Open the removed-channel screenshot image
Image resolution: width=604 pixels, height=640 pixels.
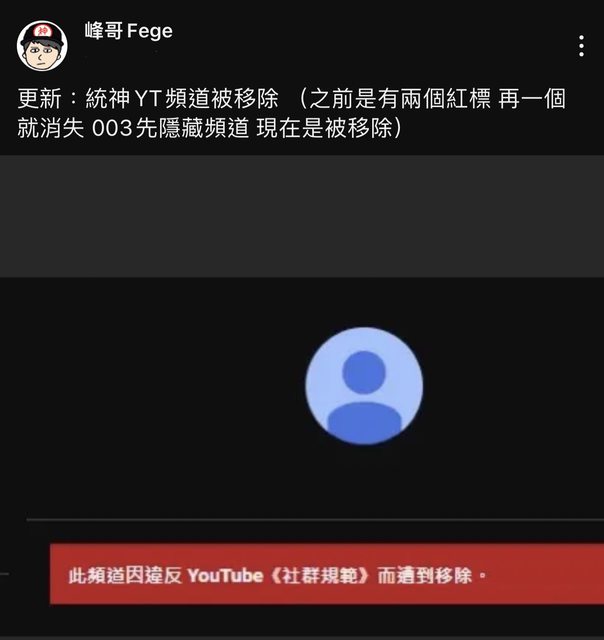(x=302, y=400)
